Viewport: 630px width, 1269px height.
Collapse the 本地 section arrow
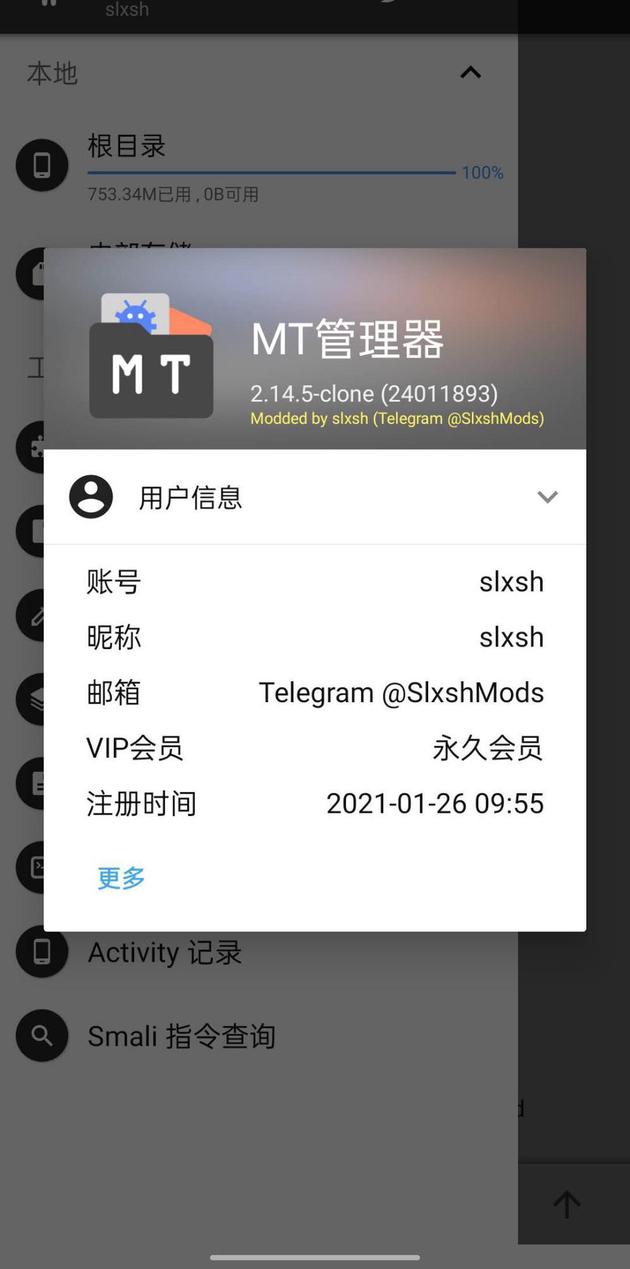(470, 73)
